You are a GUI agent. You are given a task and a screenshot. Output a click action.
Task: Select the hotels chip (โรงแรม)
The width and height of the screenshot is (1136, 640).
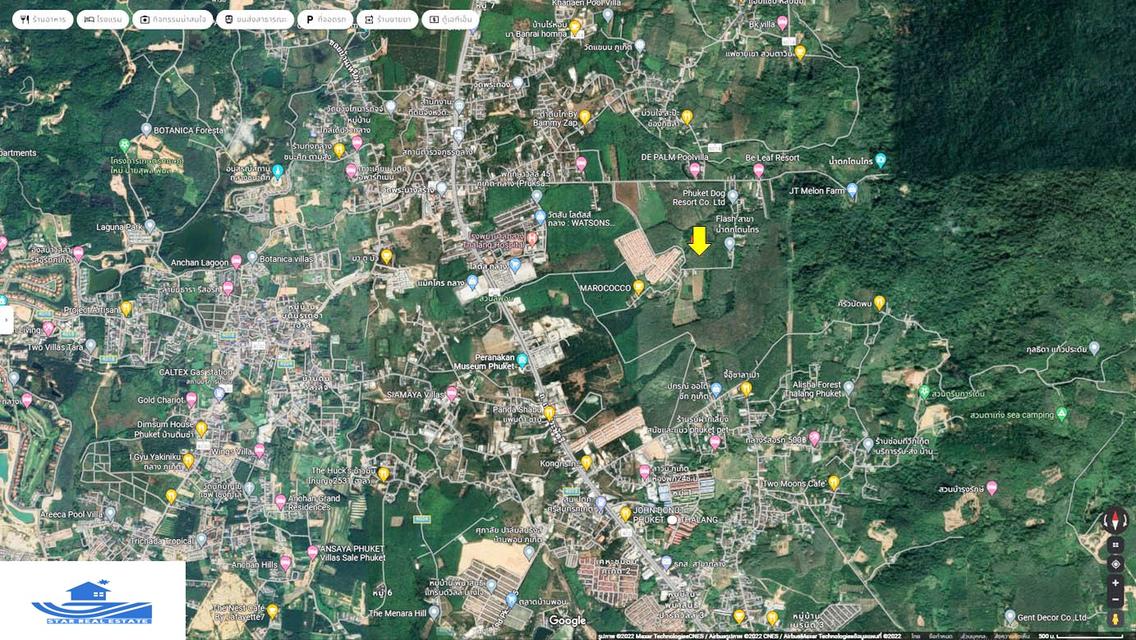102,18
